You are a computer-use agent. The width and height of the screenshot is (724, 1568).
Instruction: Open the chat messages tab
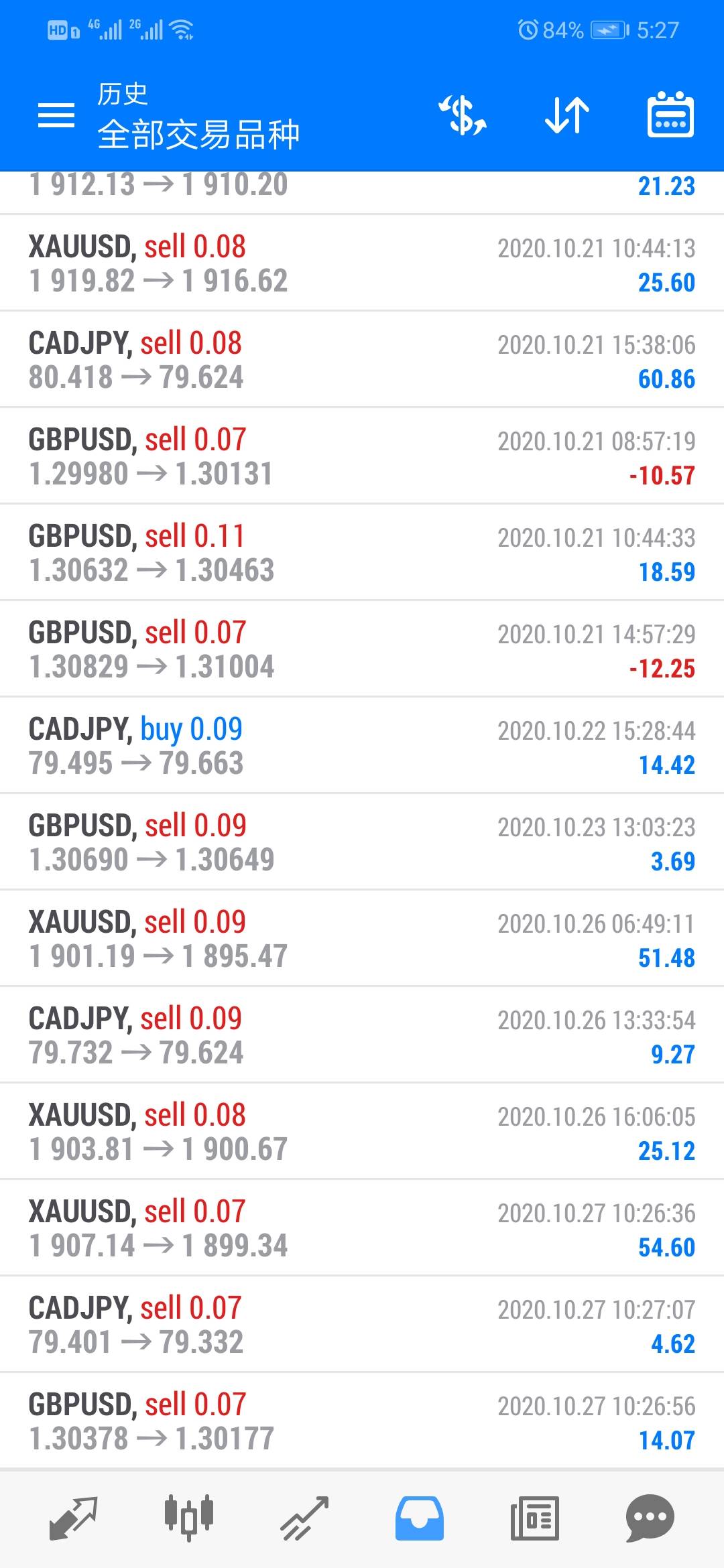tap(650, 1518)
